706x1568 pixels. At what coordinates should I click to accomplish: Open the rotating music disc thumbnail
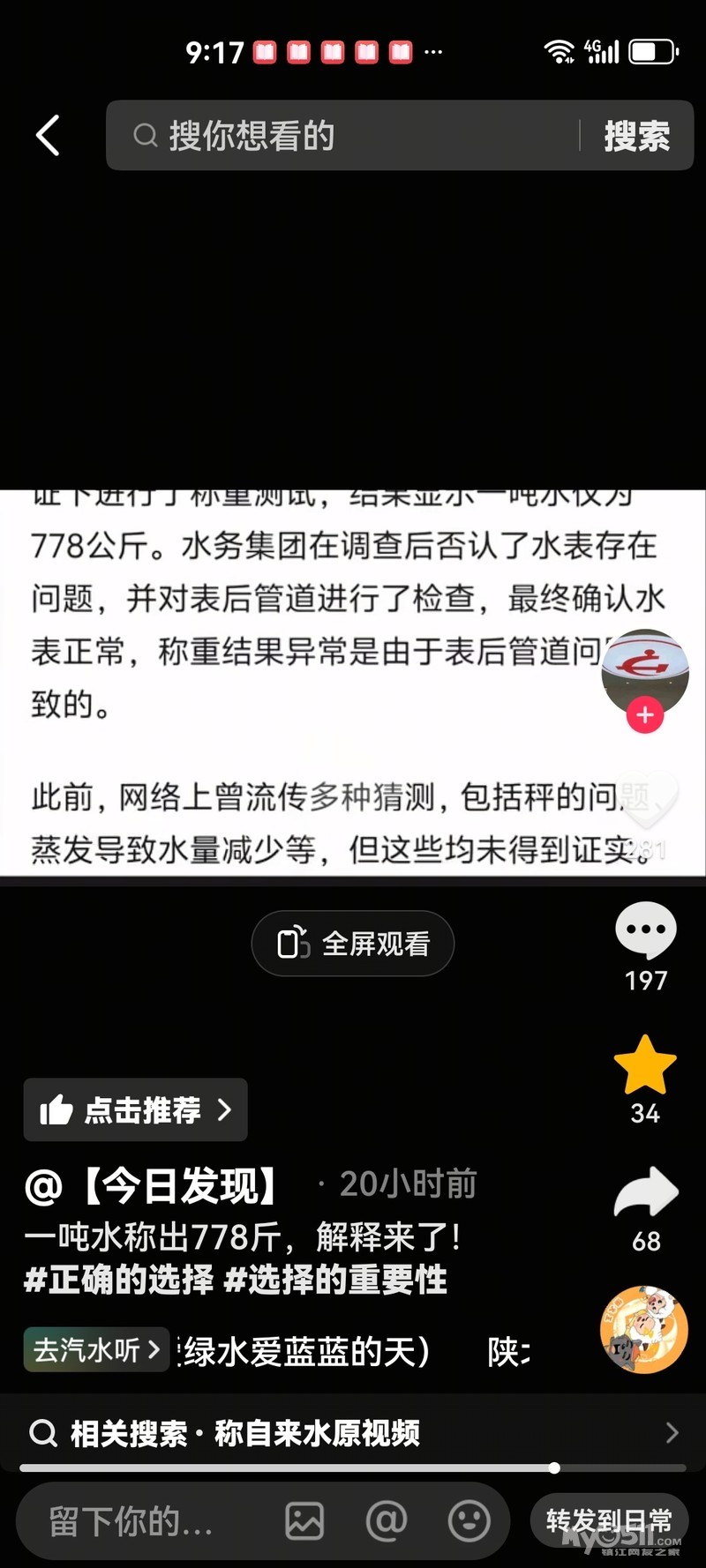pyautogui.click(x=643, y=1330)
